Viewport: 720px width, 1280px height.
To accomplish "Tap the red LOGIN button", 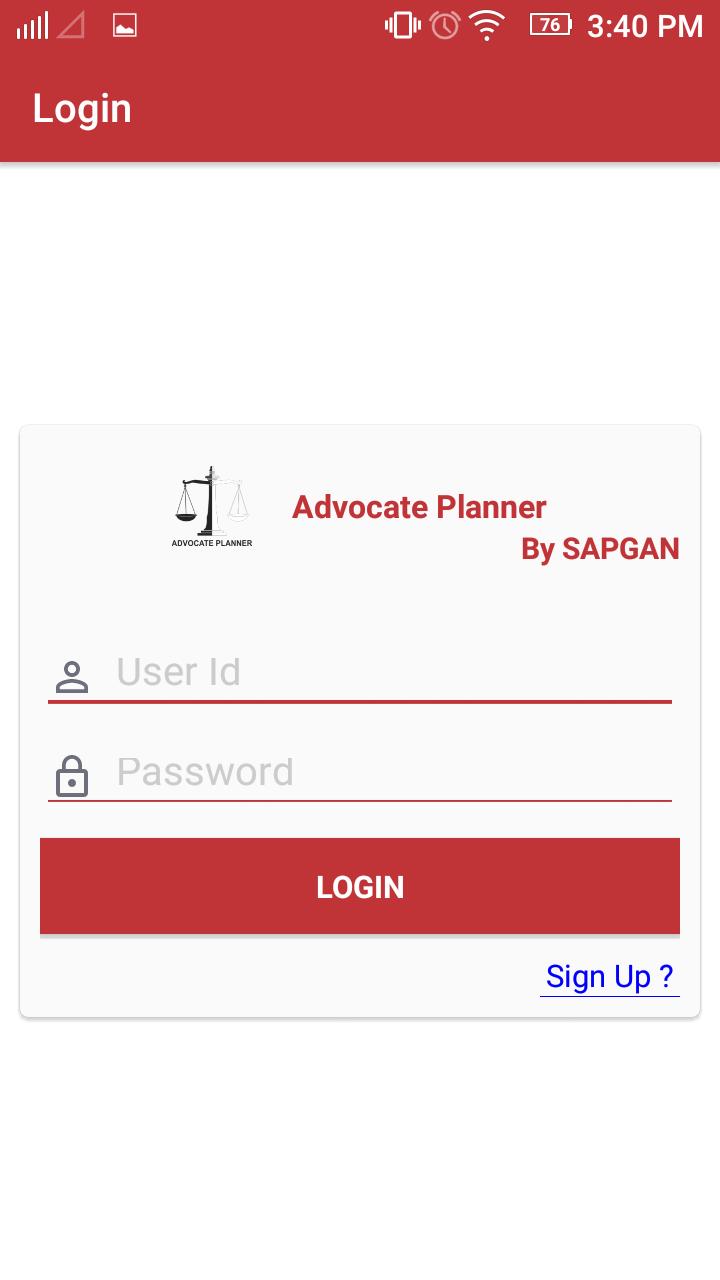I will click(360, 887).
